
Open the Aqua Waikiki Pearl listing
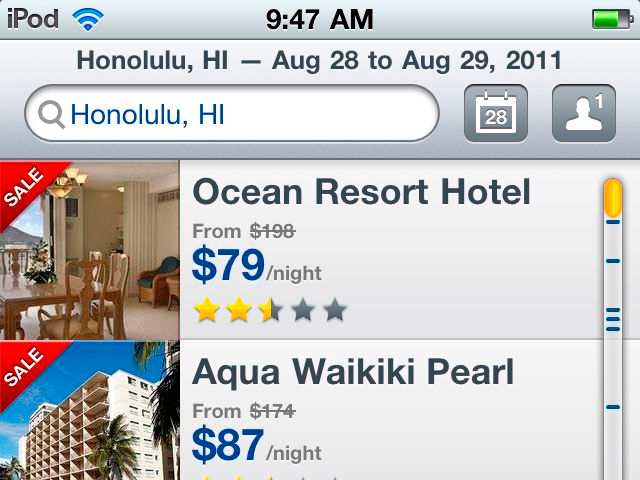[352, 373]
